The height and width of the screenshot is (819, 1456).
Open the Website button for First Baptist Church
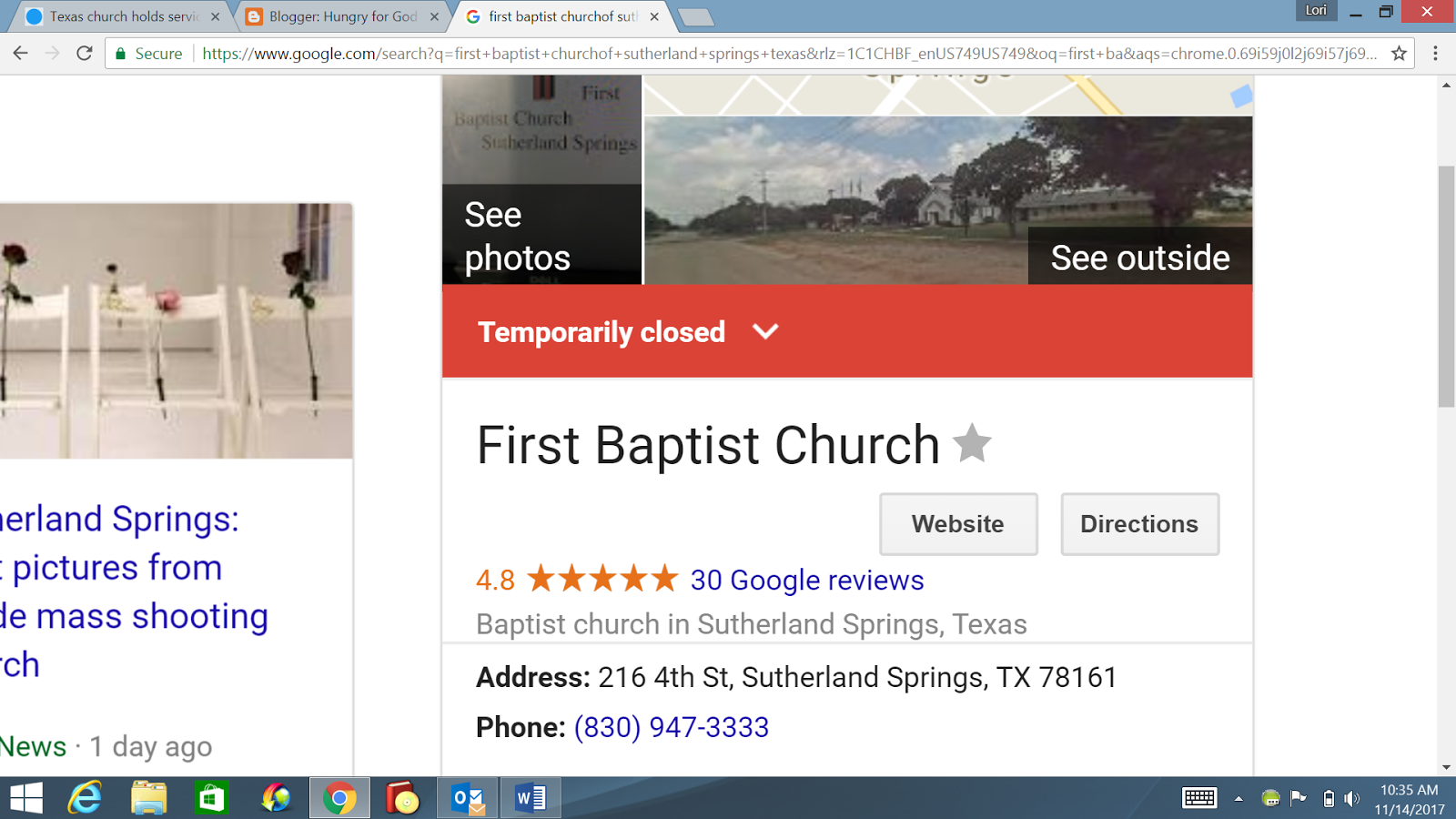957,524
